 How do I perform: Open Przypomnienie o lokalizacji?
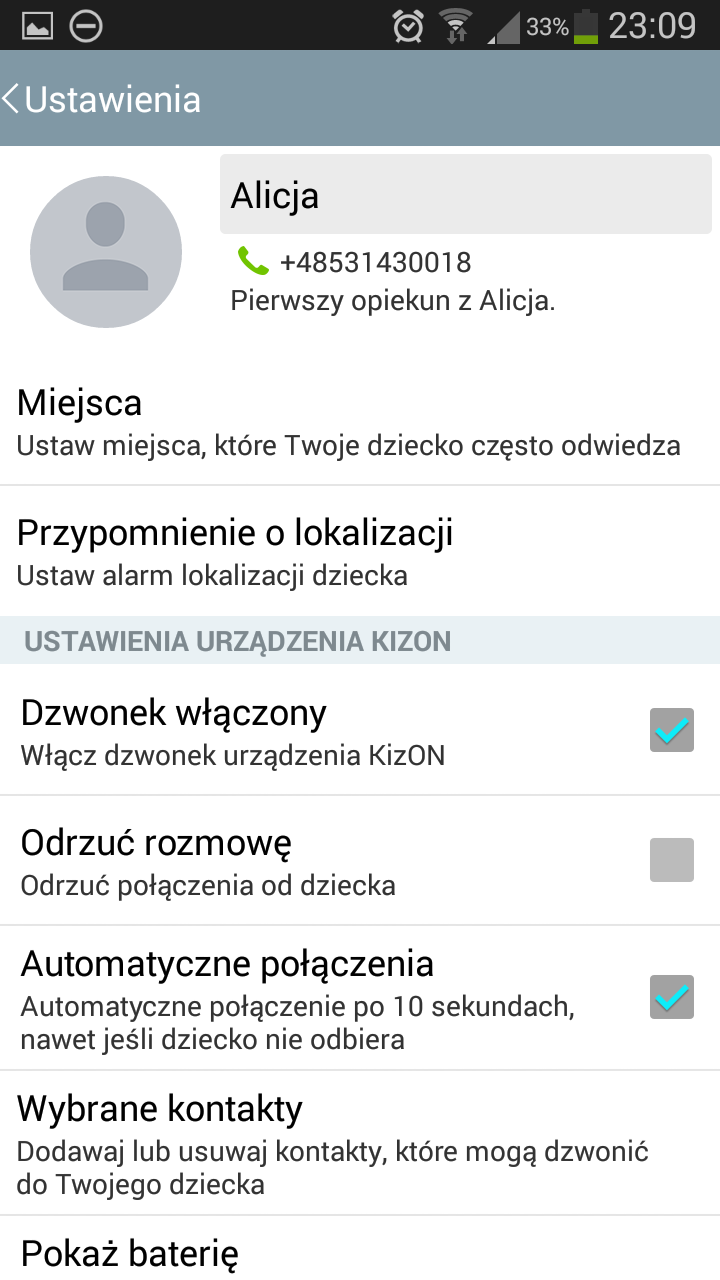pos(360,551)
